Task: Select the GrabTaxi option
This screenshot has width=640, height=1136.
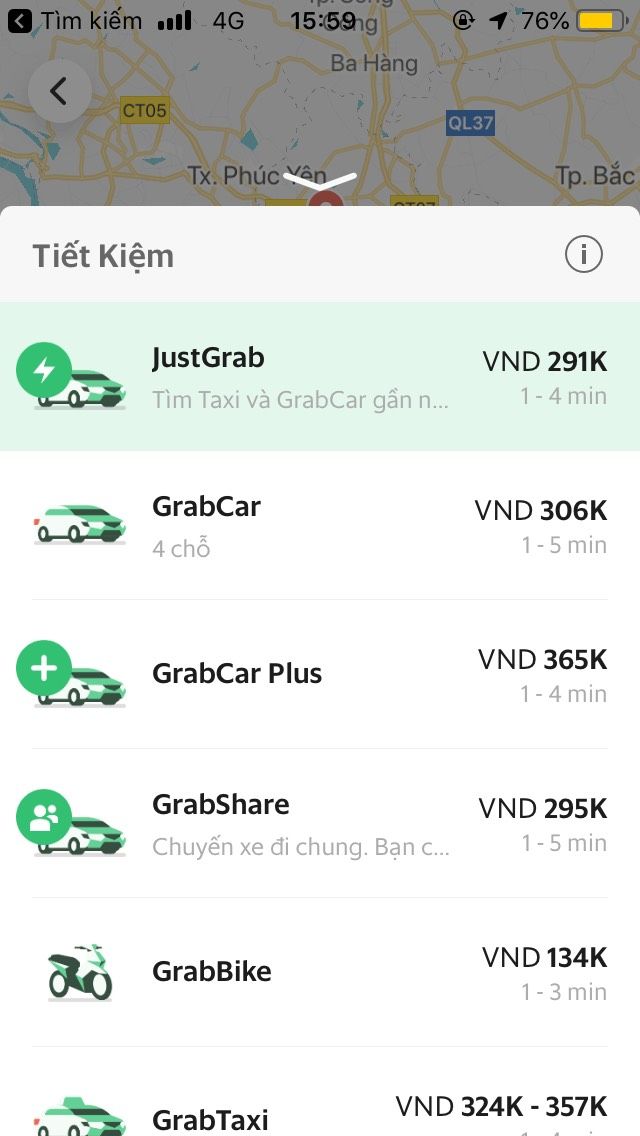Action: tap(320, 1092)
